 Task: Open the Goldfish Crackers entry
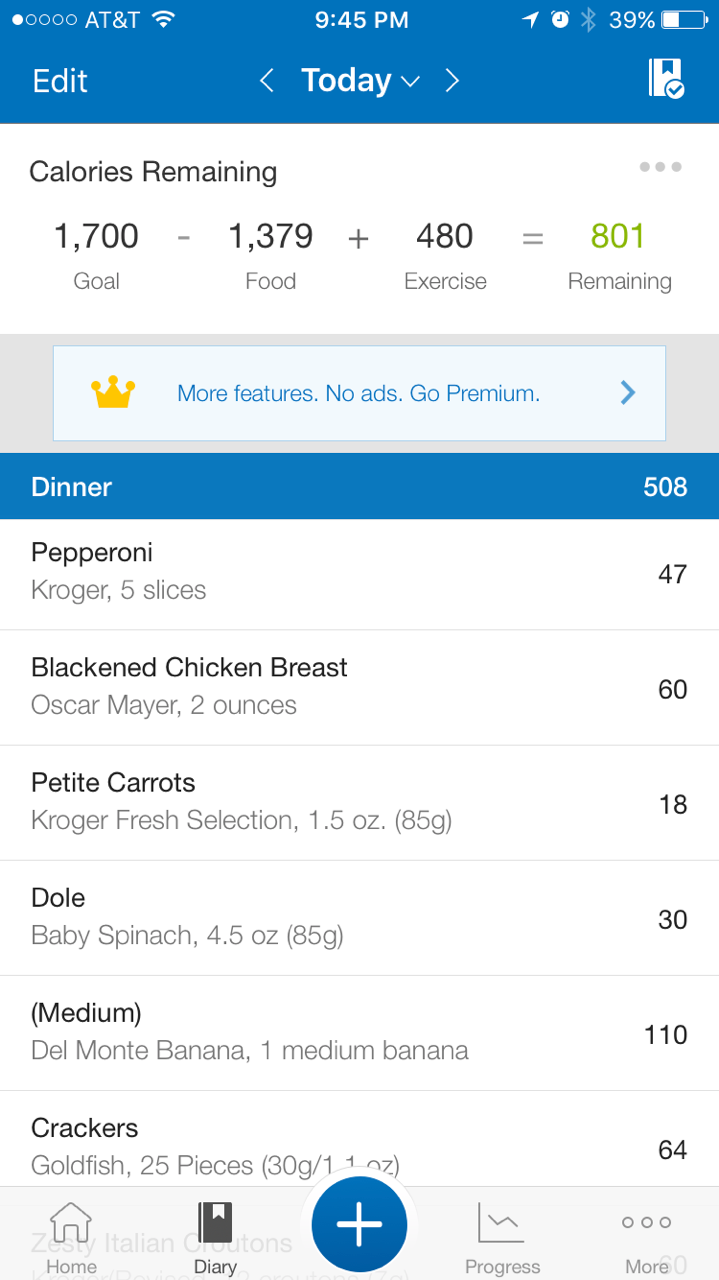[x=359, y=1145]
